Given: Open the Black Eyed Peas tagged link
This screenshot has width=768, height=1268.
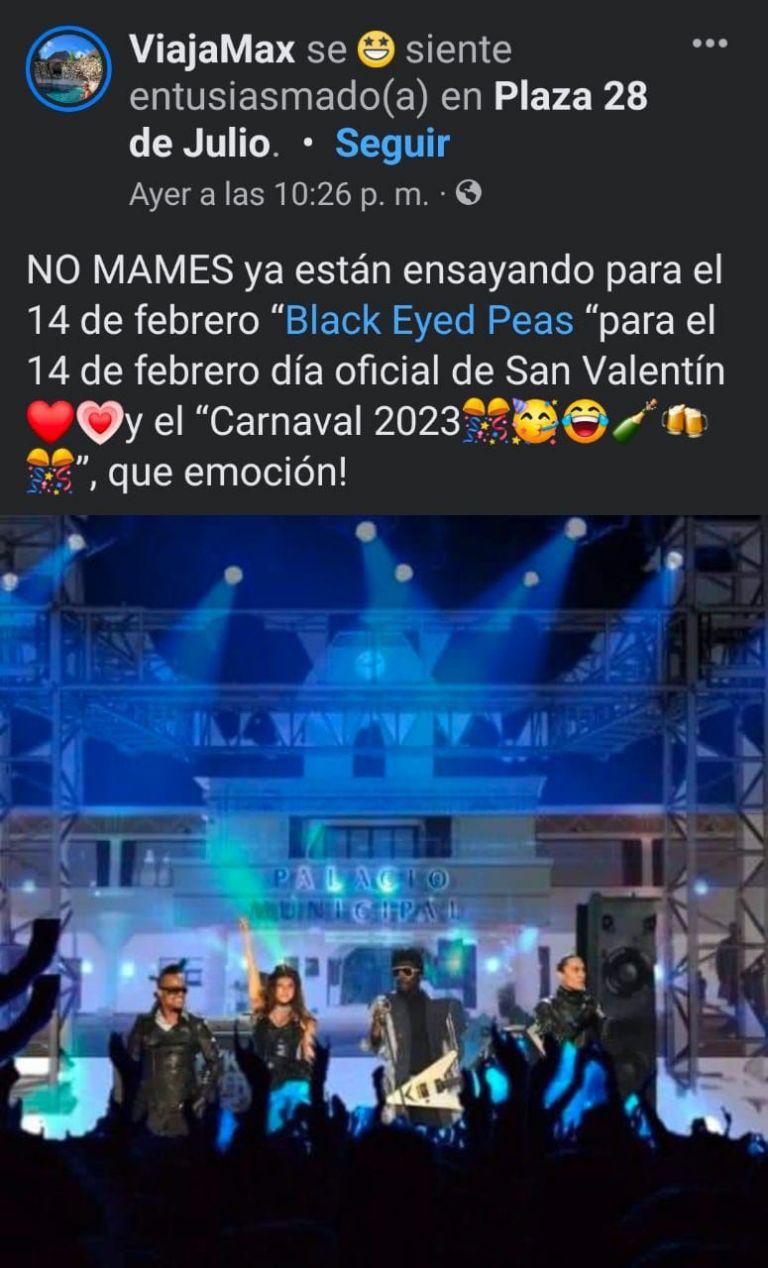Looking at the screenshot, I should (x=429, y=321).
